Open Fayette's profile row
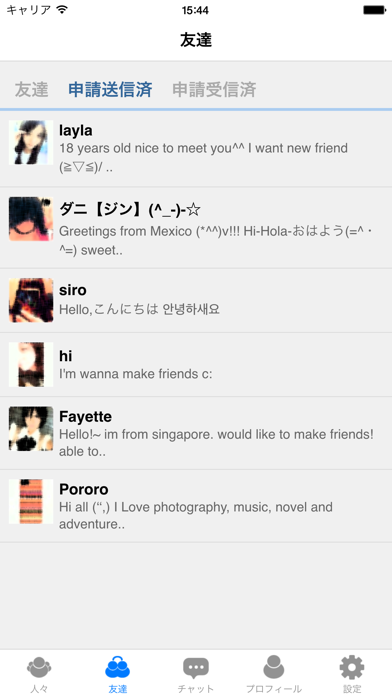 coord(196,433)
